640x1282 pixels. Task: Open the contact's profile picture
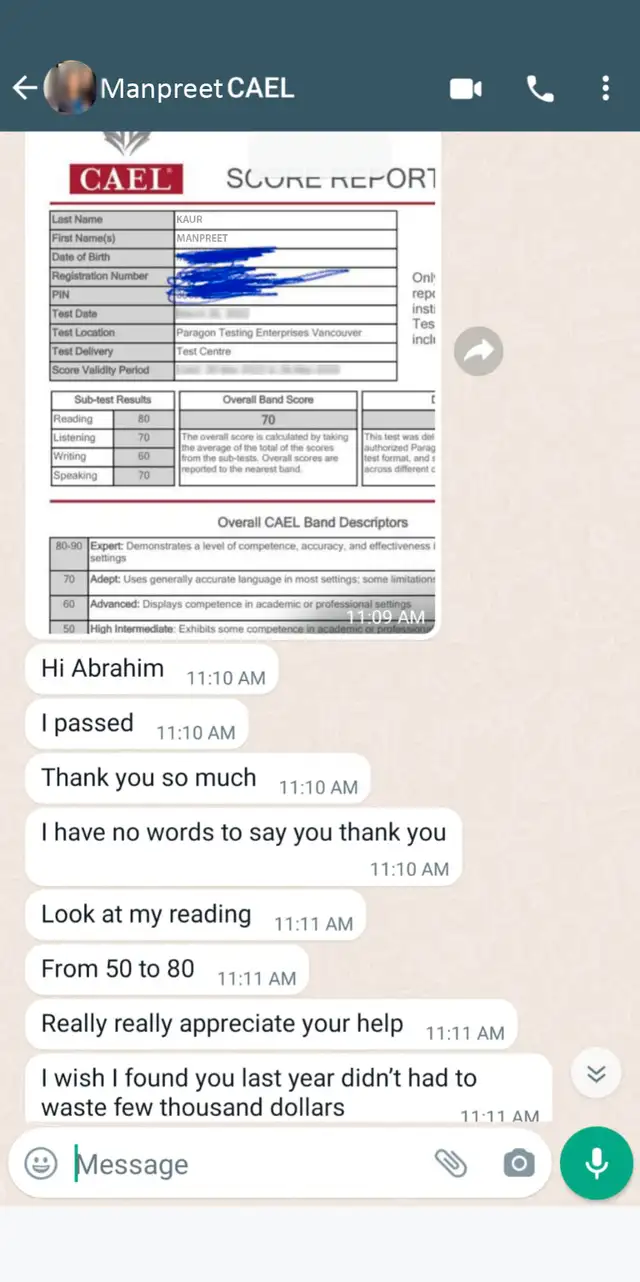pos(70,88)
